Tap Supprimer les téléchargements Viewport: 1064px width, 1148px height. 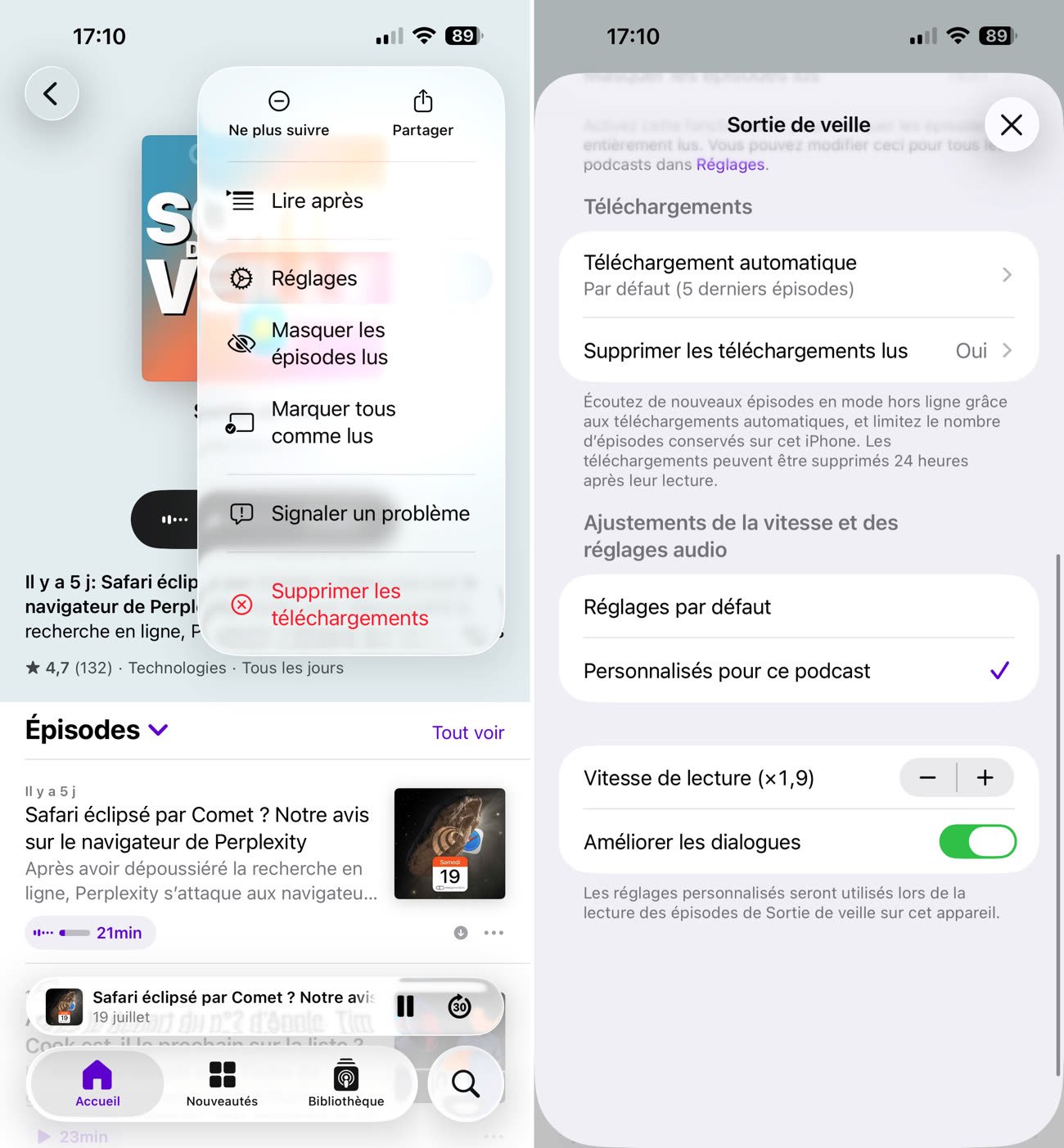349,605
